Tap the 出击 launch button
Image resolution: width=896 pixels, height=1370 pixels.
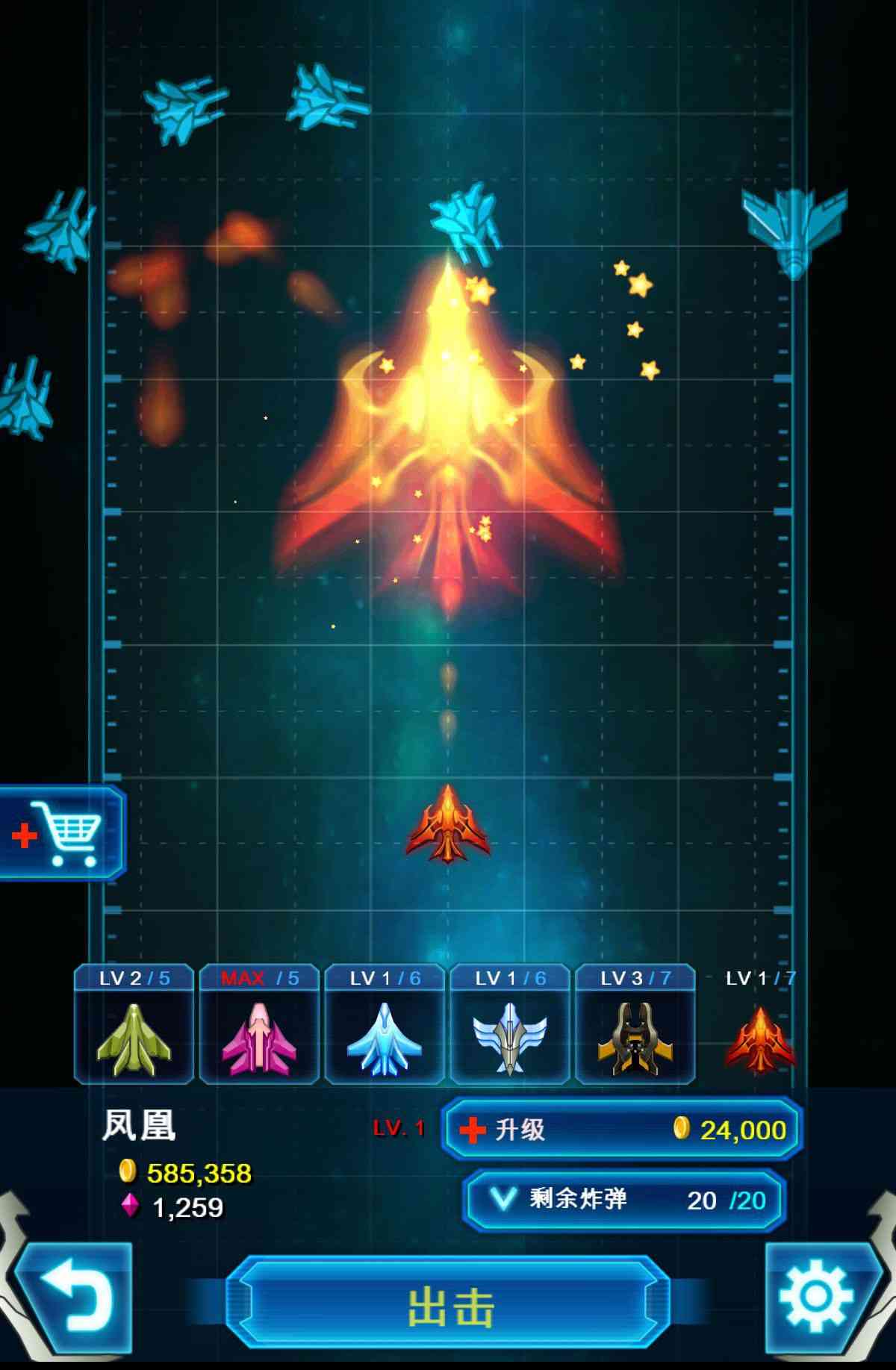[449, 1307]
